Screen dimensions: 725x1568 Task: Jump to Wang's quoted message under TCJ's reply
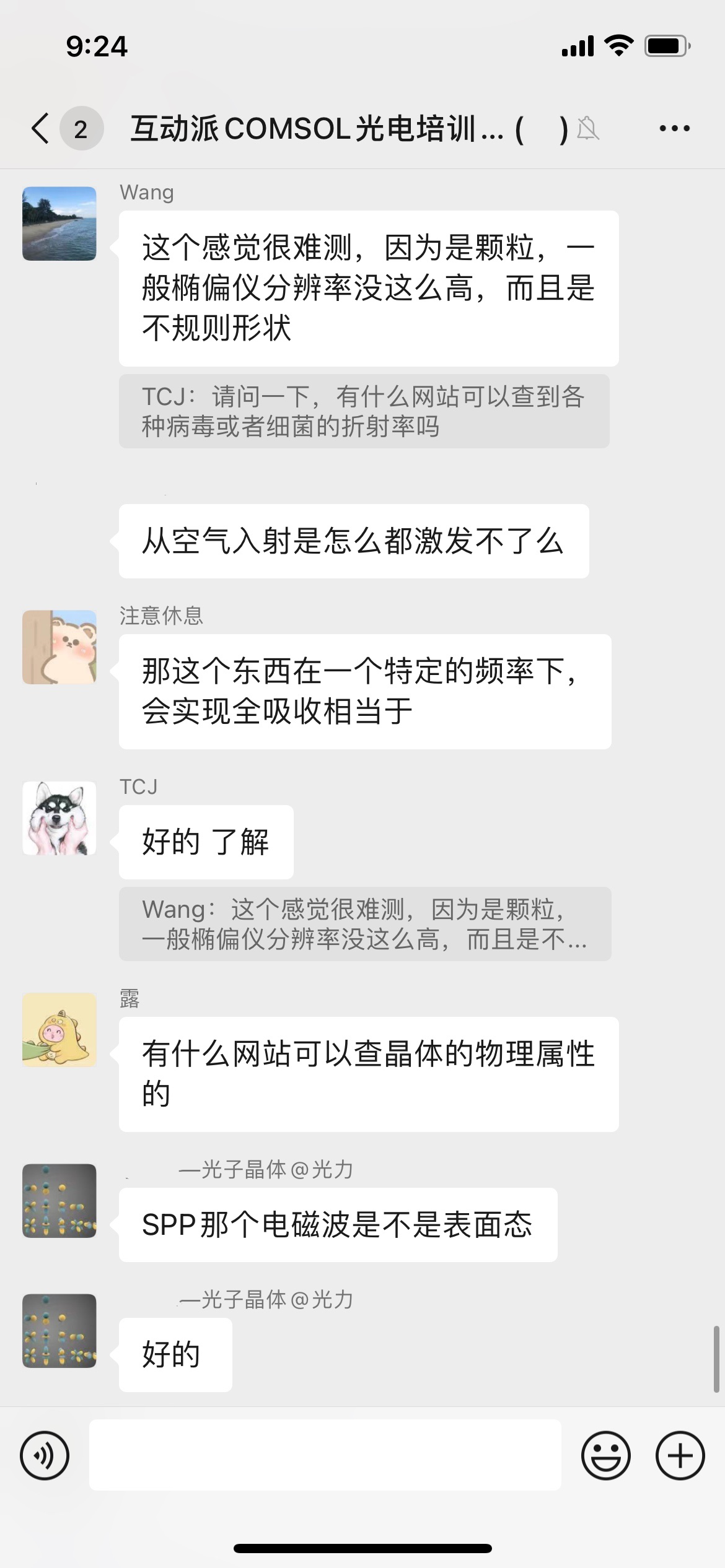click(364, 924)
